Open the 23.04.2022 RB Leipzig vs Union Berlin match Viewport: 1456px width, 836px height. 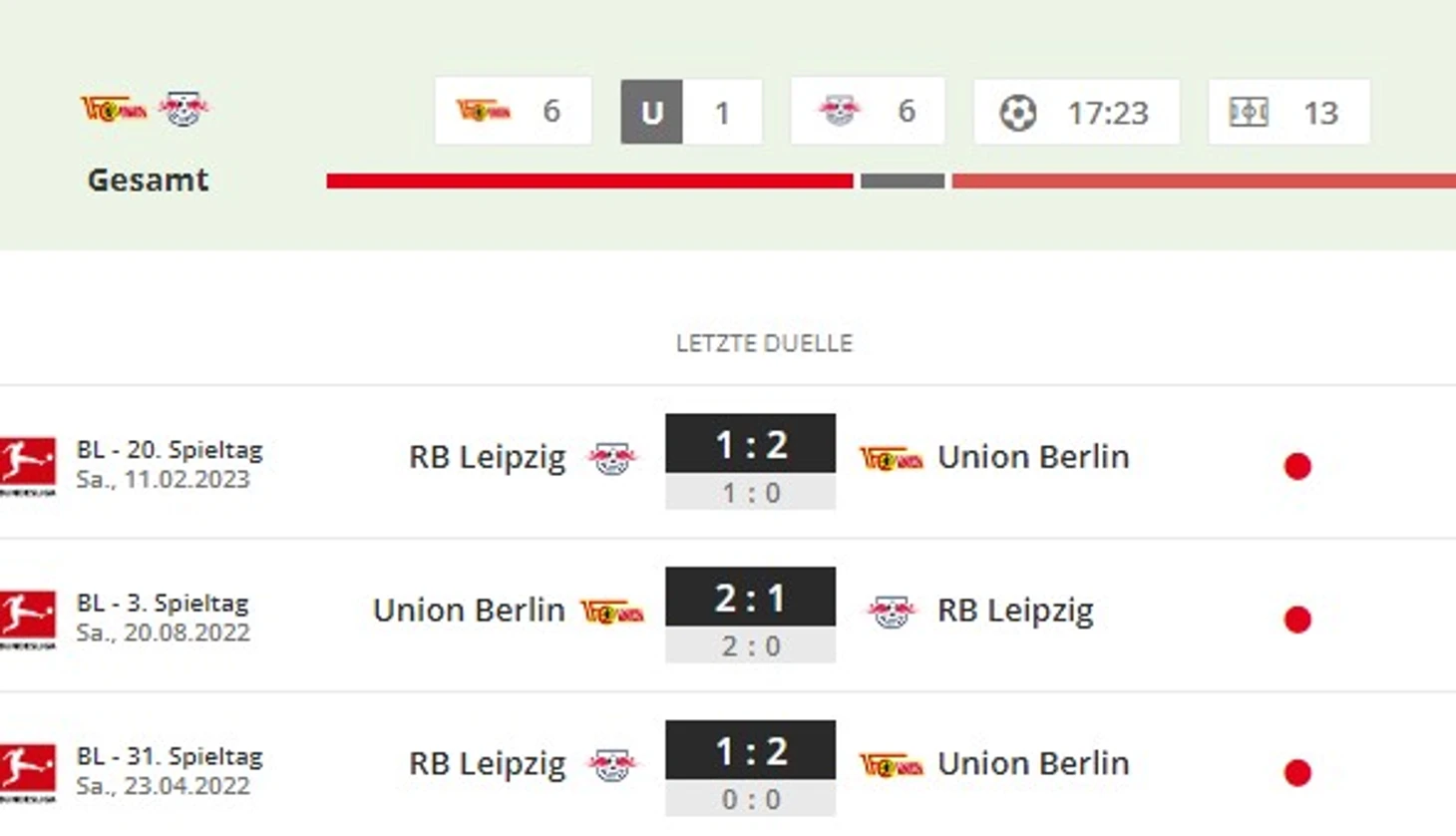750,751
